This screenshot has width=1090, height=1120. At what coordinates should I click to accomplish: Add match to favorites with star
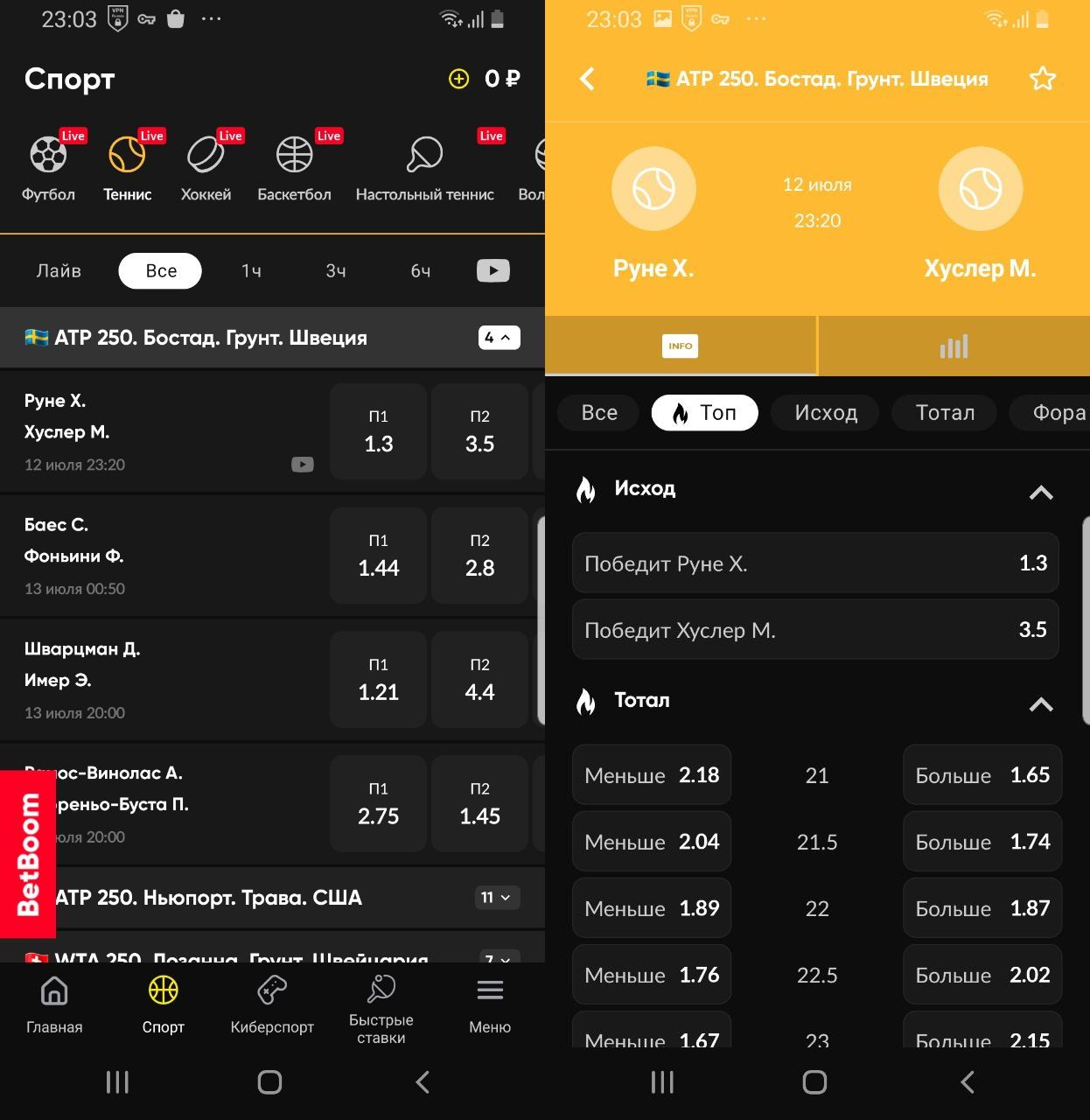1042,79
